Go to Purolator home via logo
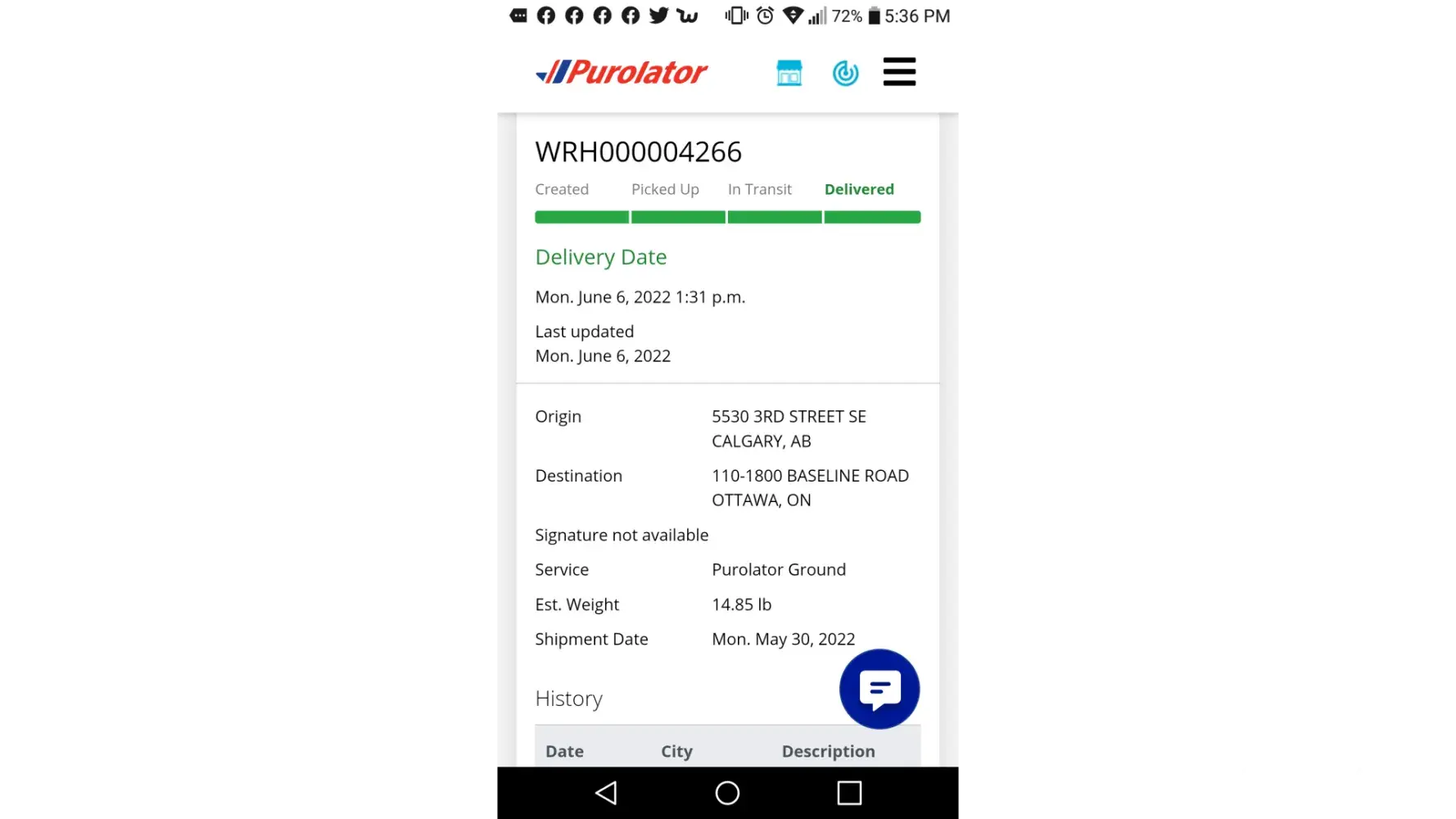 click(x=622, y=72)
